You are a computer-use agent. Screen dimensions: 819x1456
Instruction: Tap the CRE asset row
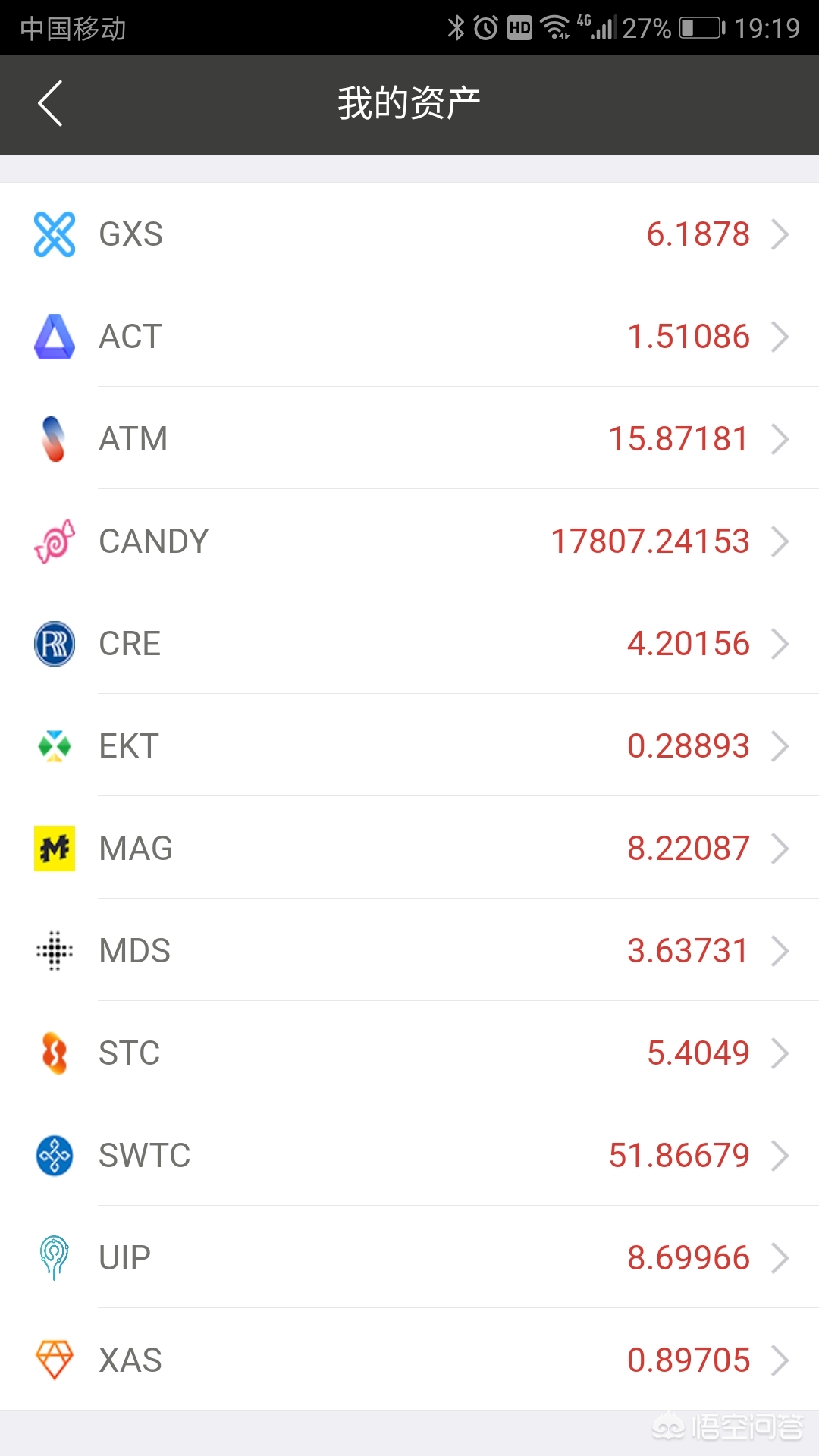click(x=409, y=644)
